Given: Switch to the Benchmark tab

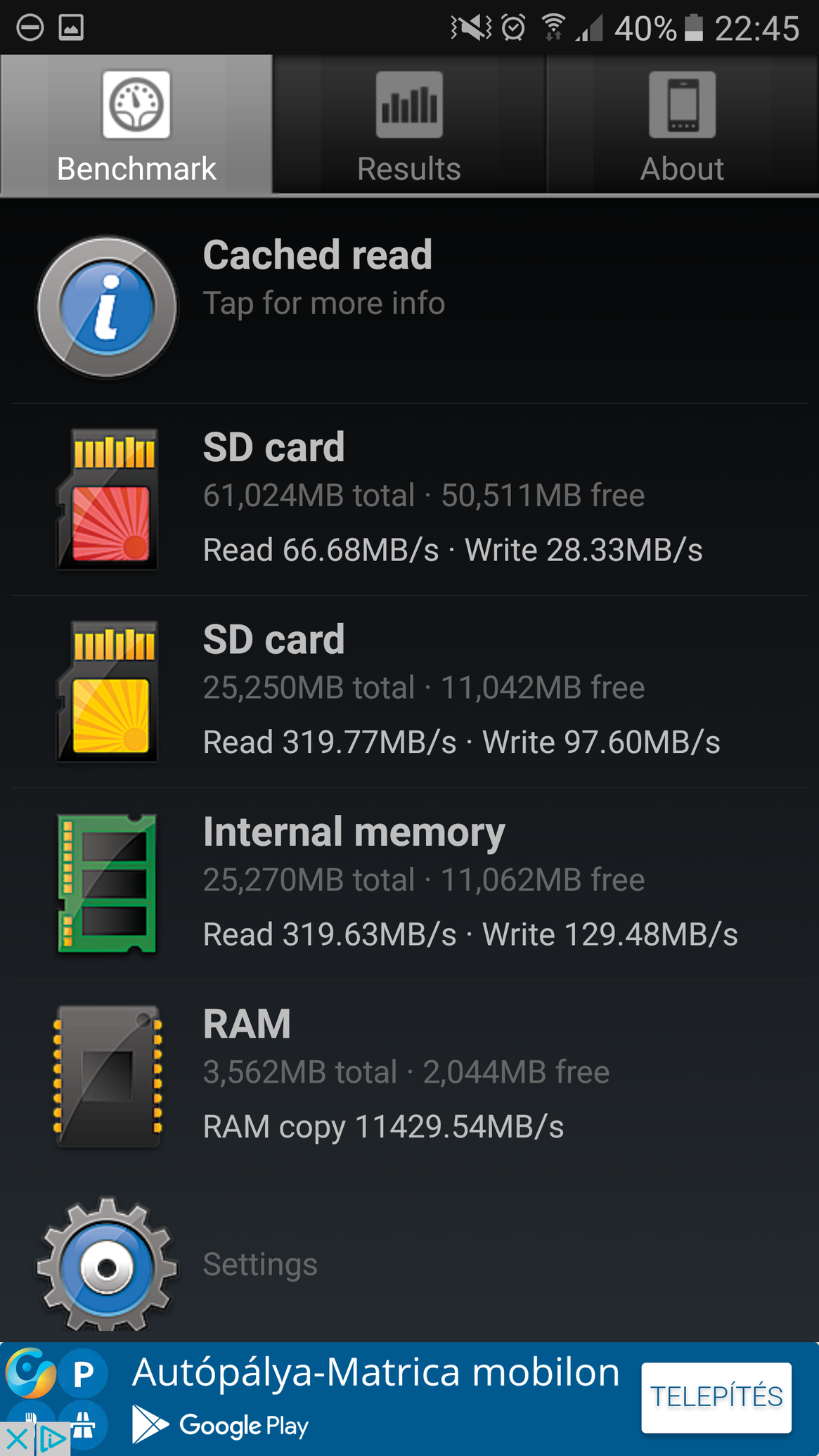Looking at the screenshot, I should point(136,127).
